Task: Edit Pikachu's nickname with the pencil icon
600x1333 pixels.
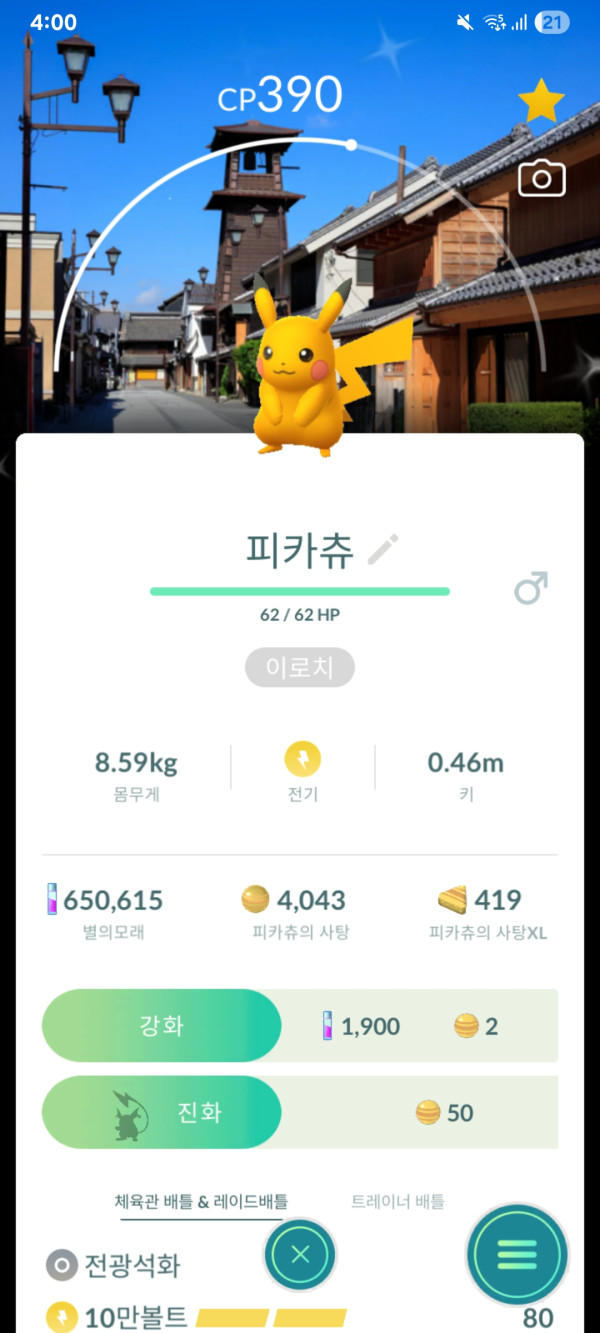Action: (x=383, y=549)
